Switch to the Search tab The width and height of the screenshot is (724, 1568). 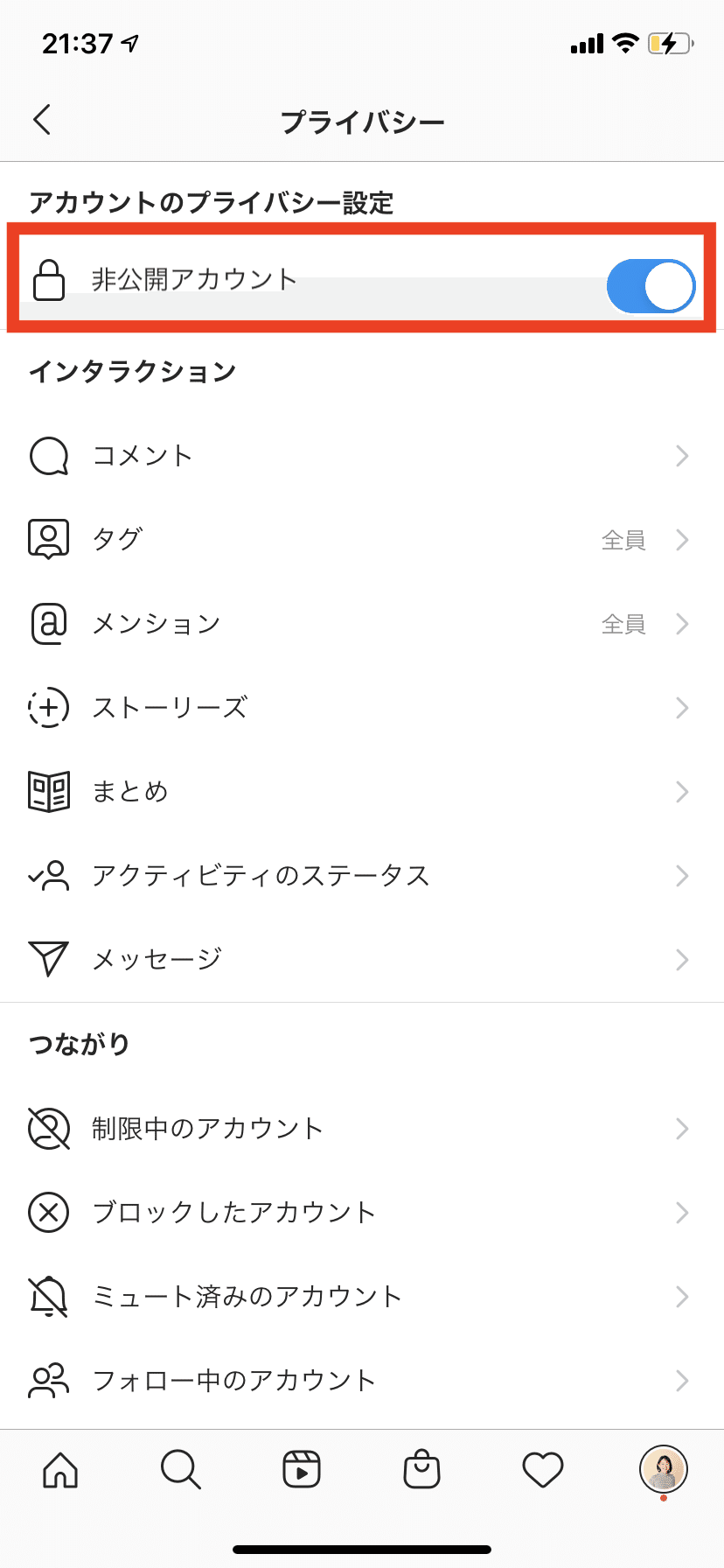(181, 1470)
